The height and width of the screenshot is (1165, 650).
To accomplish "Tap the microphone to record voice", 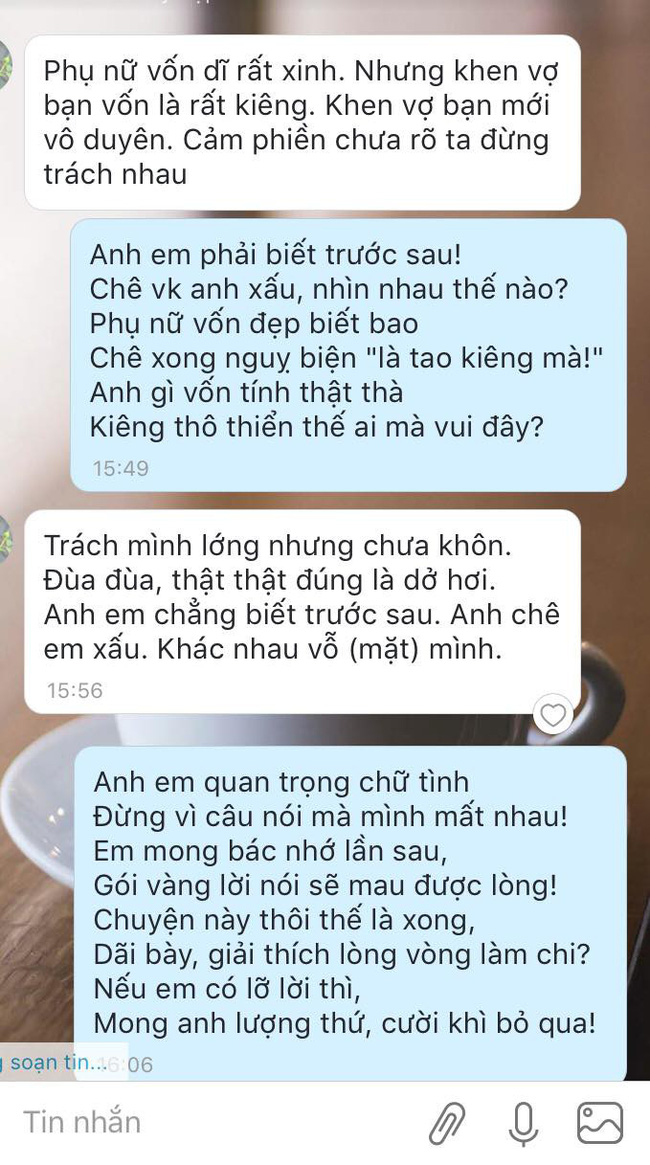I will pyautogui.click(x=522, y=1123).
